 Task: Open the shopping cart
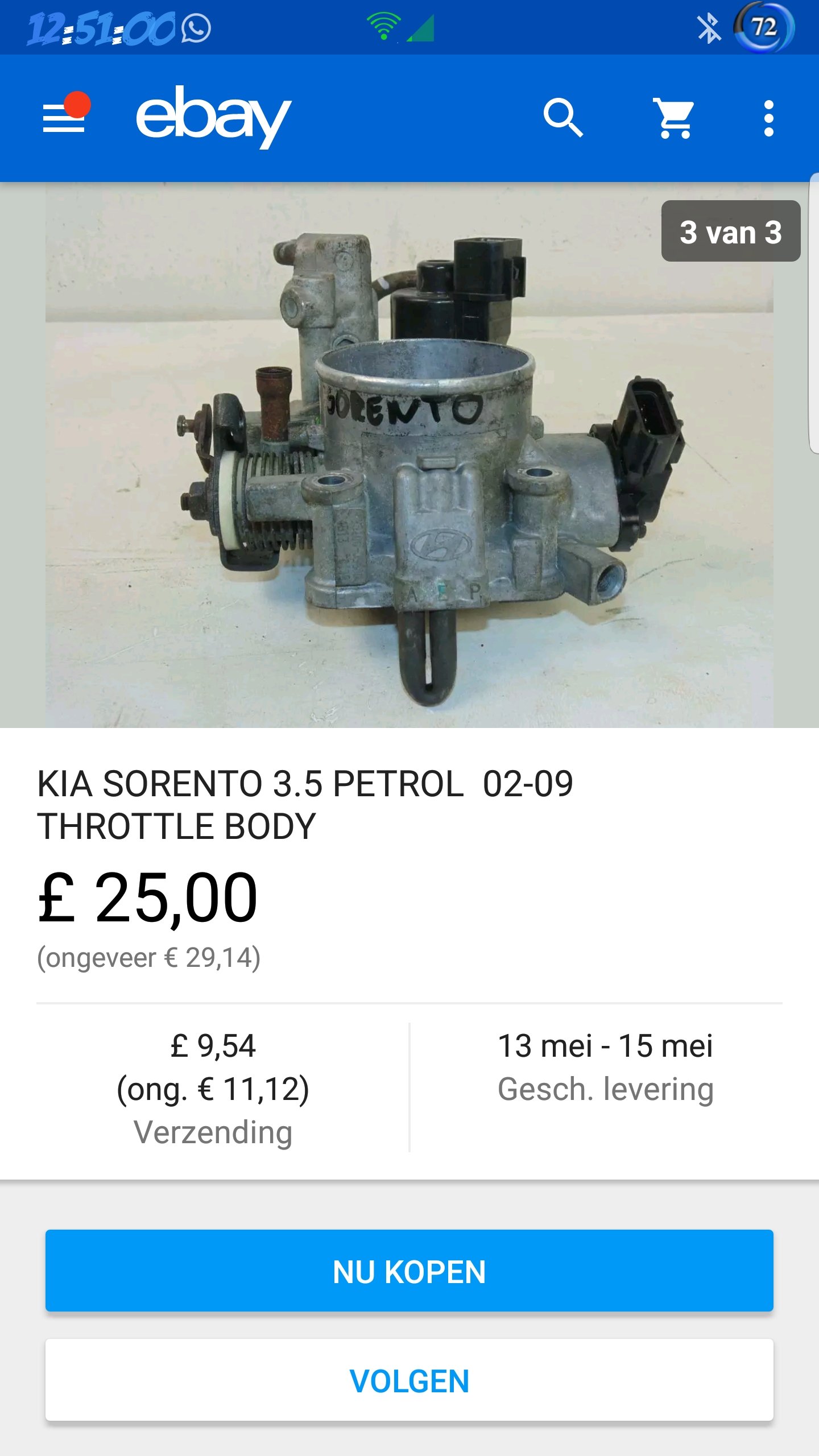(674, 118)
